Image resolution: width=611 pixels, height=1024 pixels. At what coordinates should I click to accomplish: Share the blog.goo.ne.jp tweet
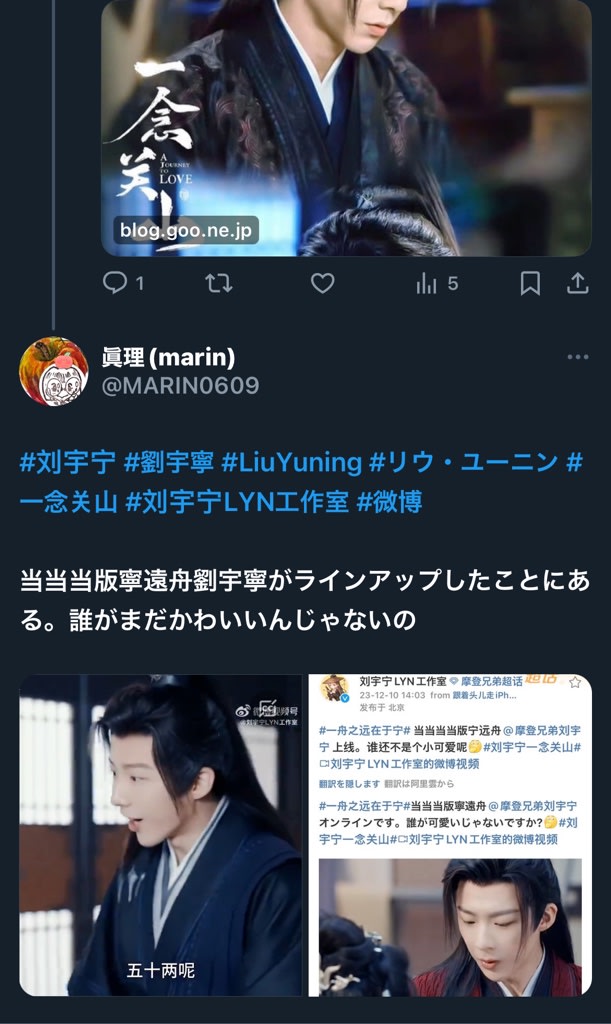(x=577, y=284)
